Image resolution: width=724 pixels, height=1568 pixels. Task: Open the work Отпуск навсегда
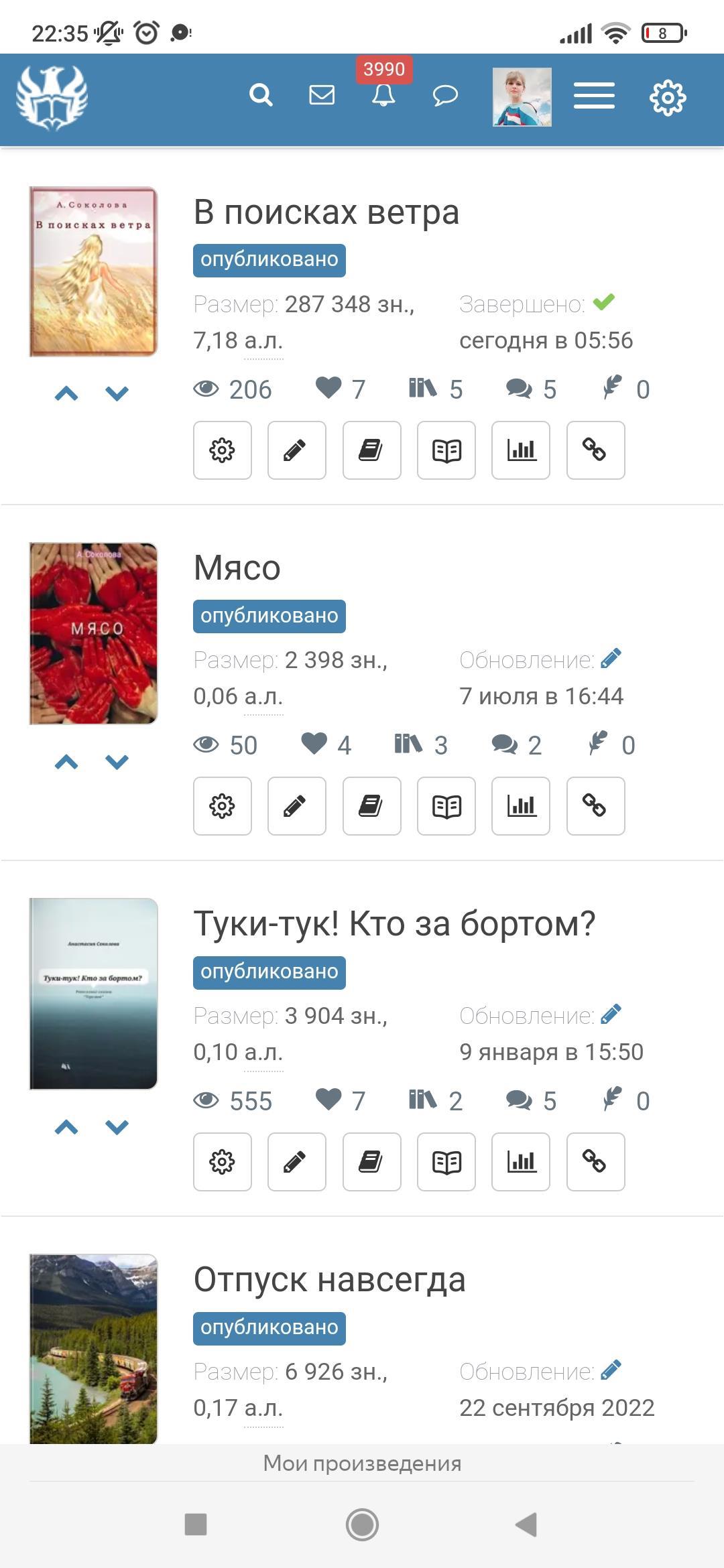pos(329,1280)
